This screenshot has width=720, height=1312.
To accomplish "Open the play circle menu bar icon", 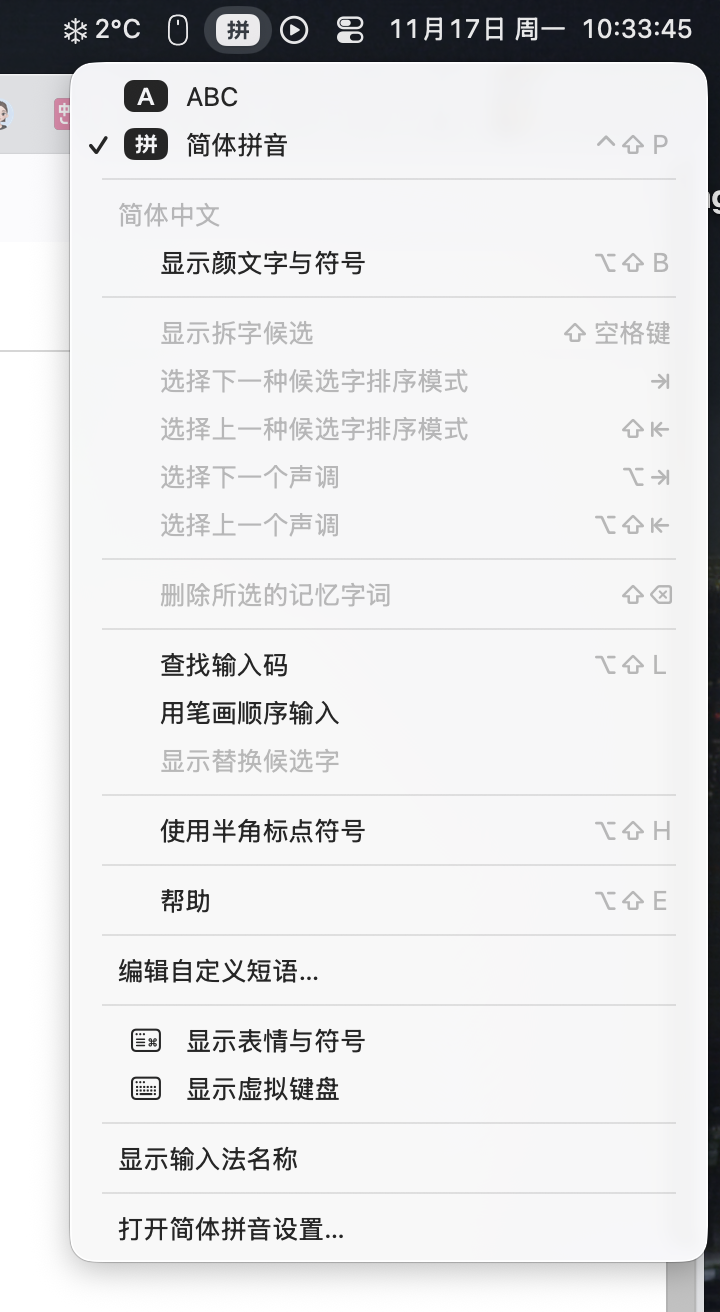I will pos(294,30).
